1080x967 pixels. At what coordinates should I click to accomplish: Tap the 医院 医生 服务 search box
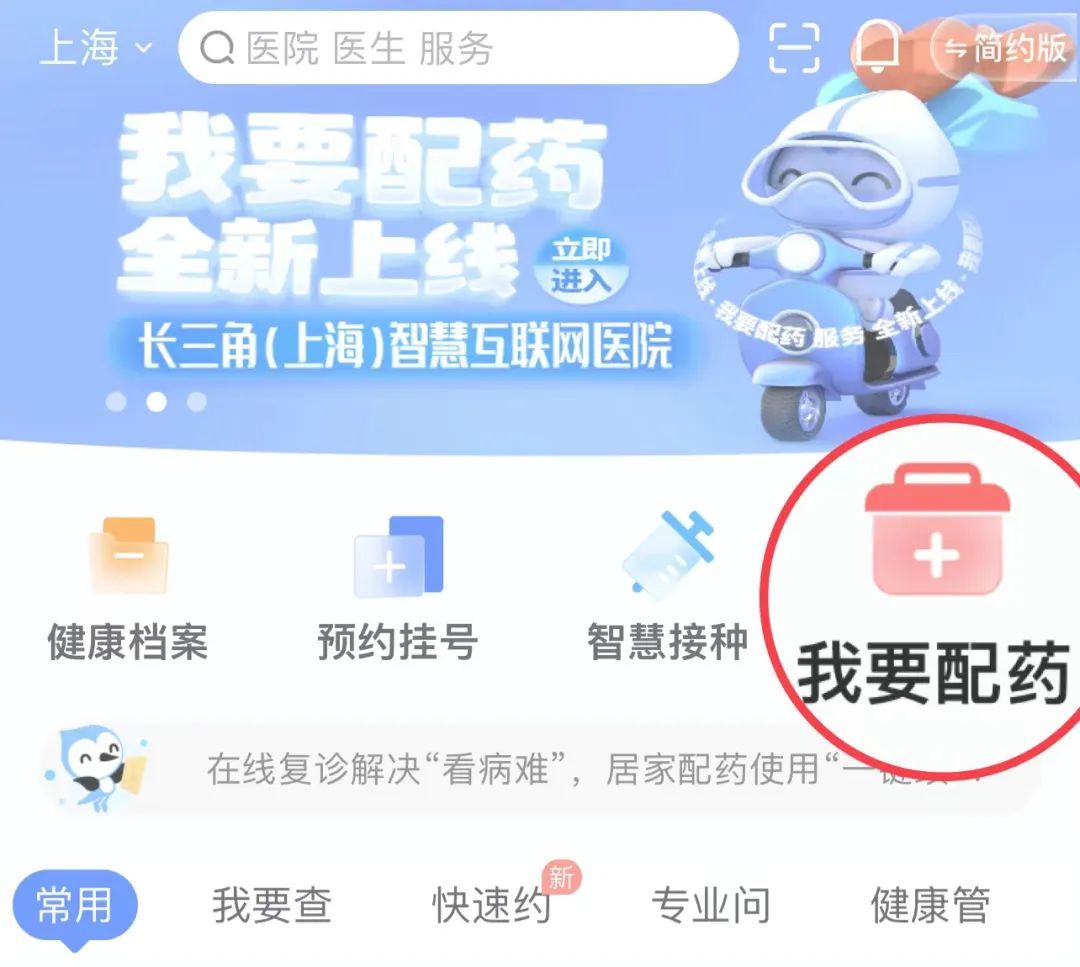point(458,47)
